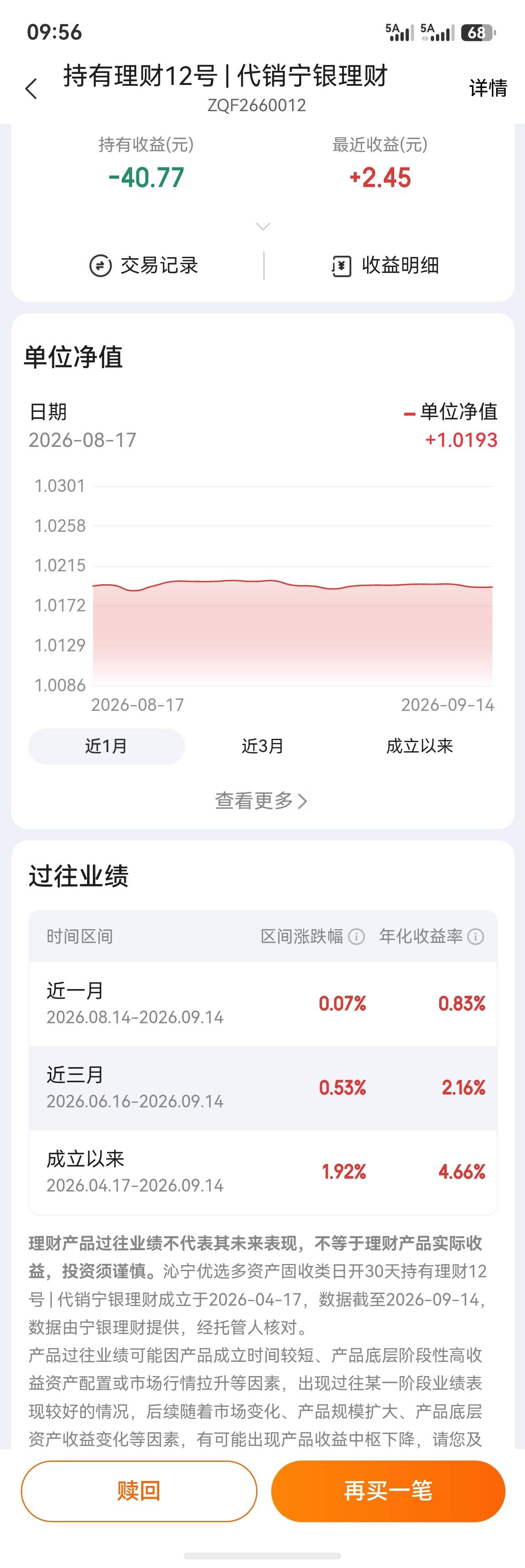Open 详情 product details
The height and width of the screenshot is (1568, 525).
[x=488, y=88]
